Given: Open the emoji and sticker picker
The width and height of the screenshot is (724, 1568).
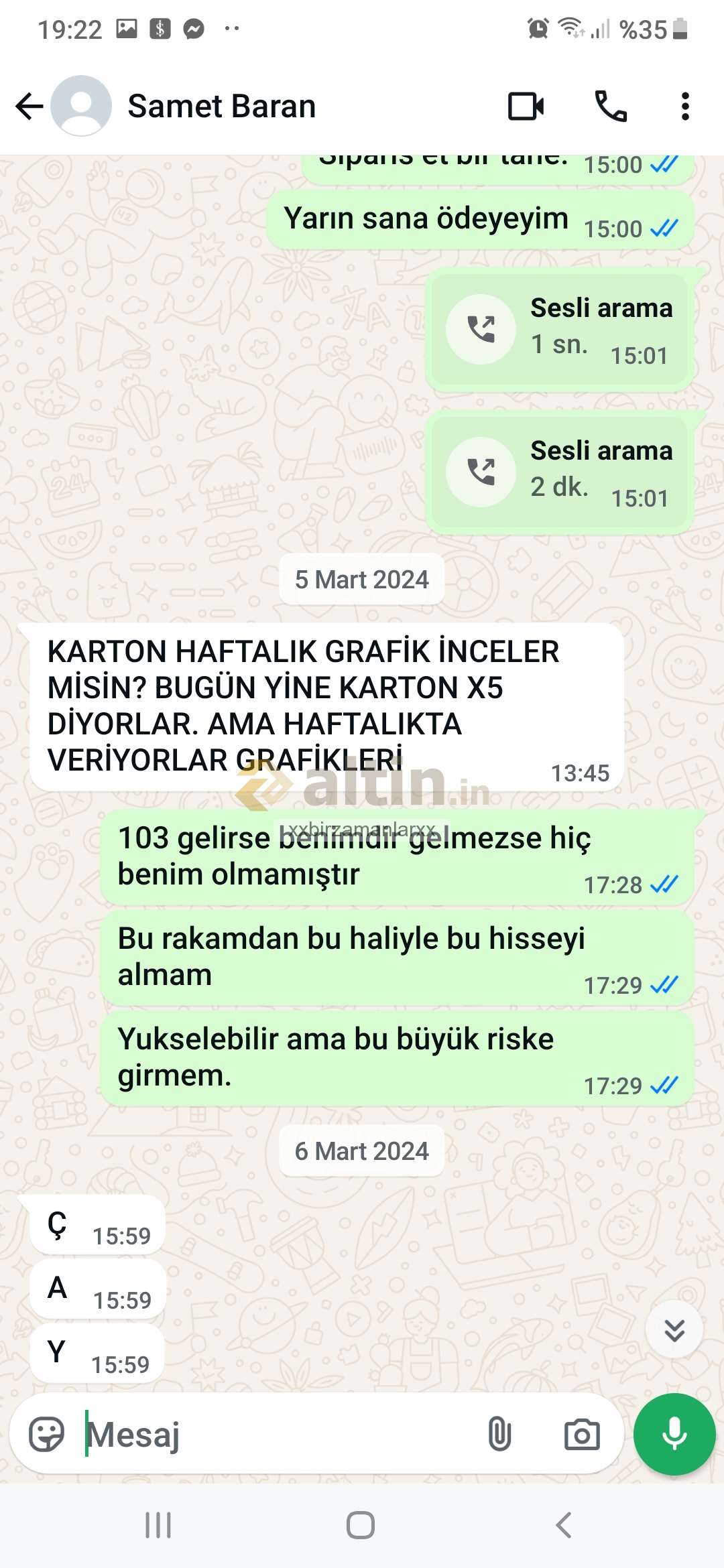Looking at the screenshot, I should 46,1435.
